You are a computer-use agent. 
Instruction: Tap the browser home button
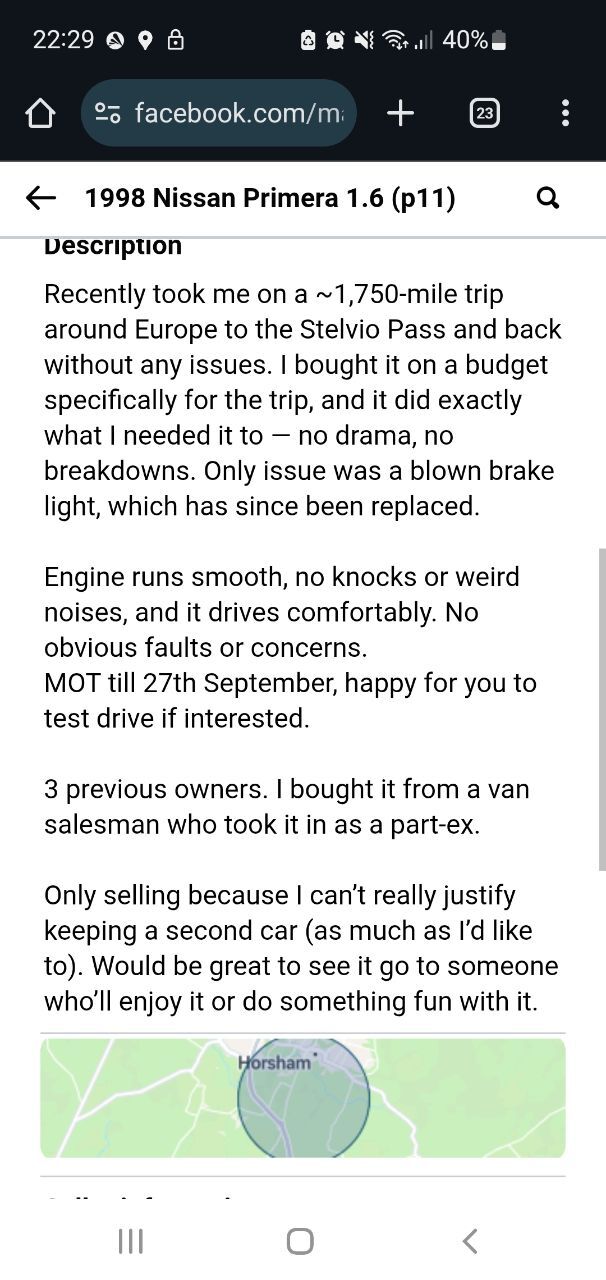click(x=40, y=113)
